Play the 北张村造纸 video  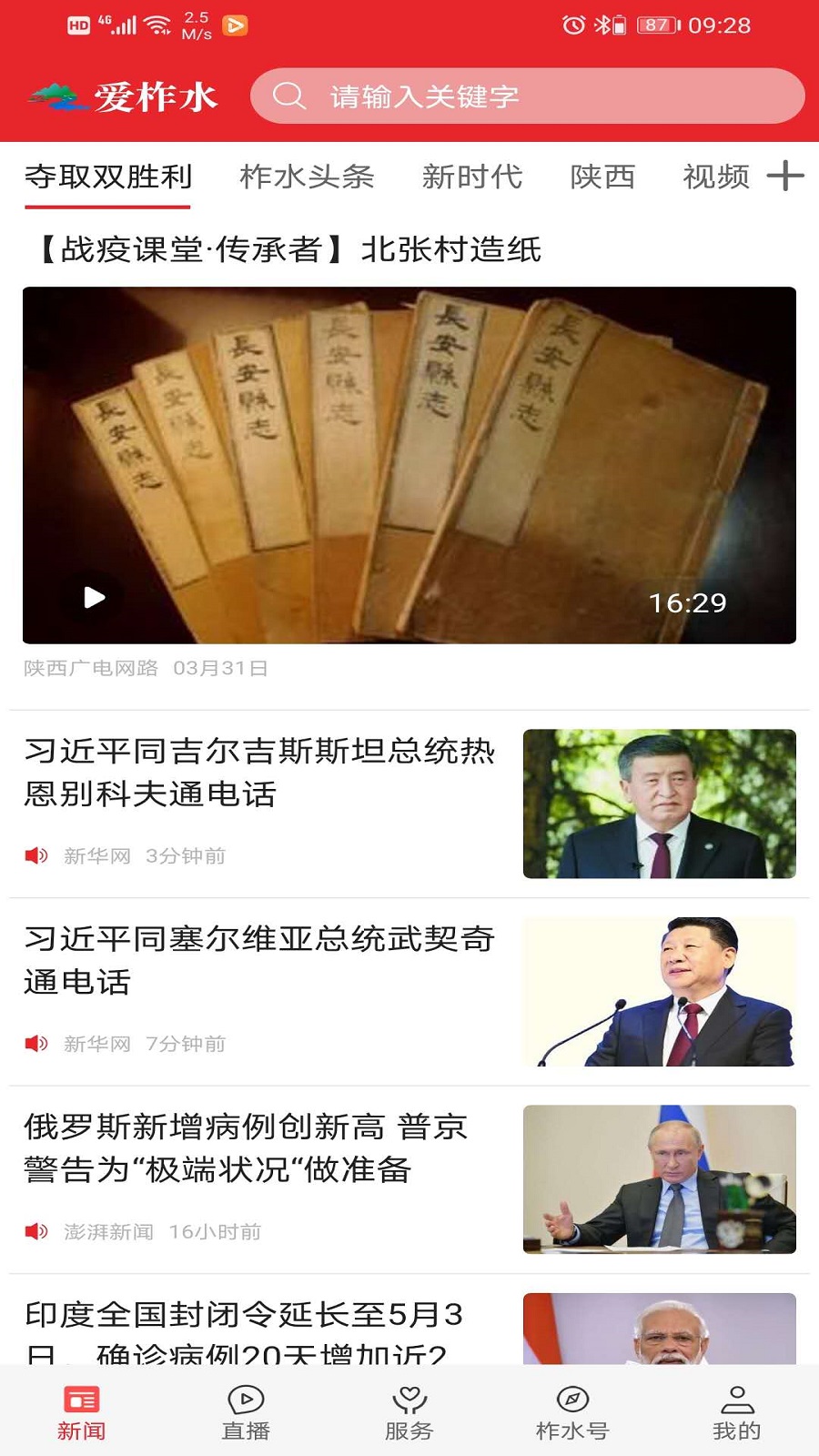tap(94, 596)
